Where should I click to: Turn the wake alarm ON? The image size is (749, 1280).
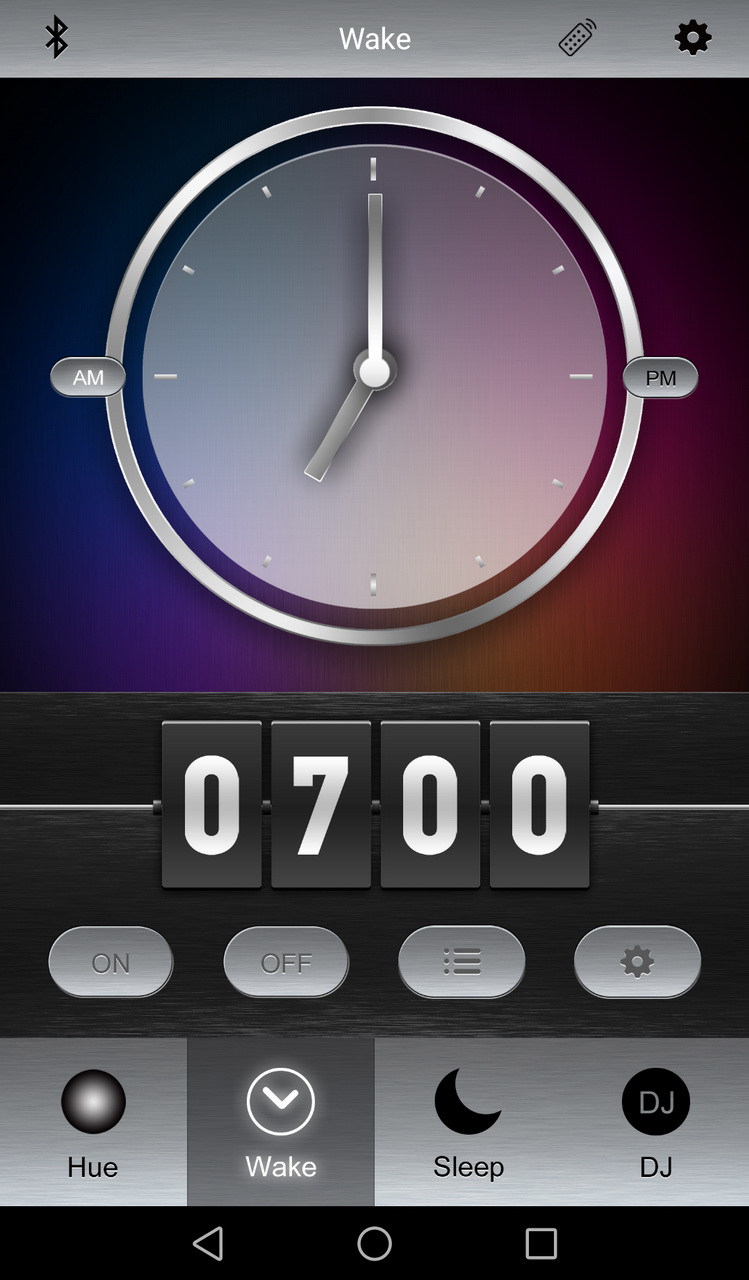click(x=111, y=961)
